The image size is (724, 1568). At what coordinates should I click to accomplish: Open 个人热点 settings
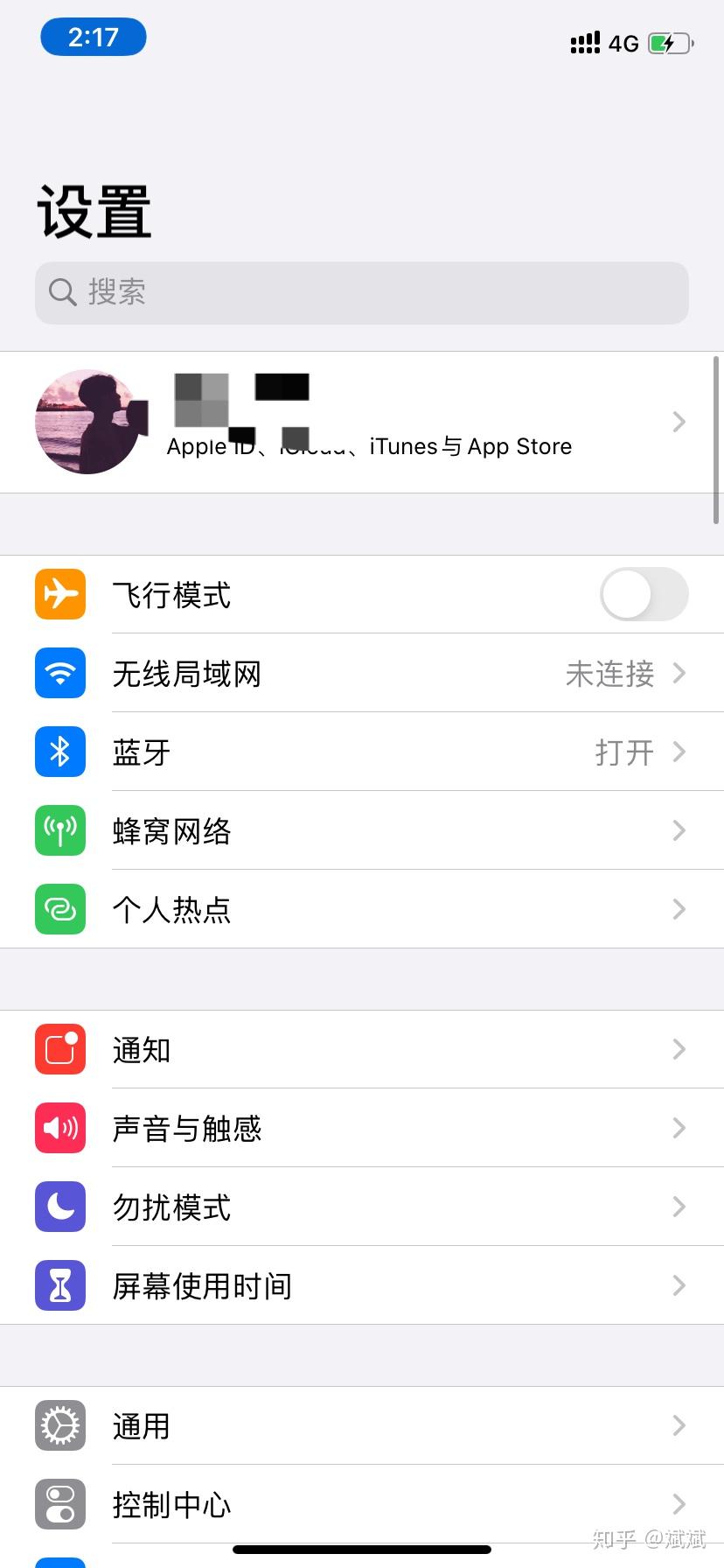362,910
